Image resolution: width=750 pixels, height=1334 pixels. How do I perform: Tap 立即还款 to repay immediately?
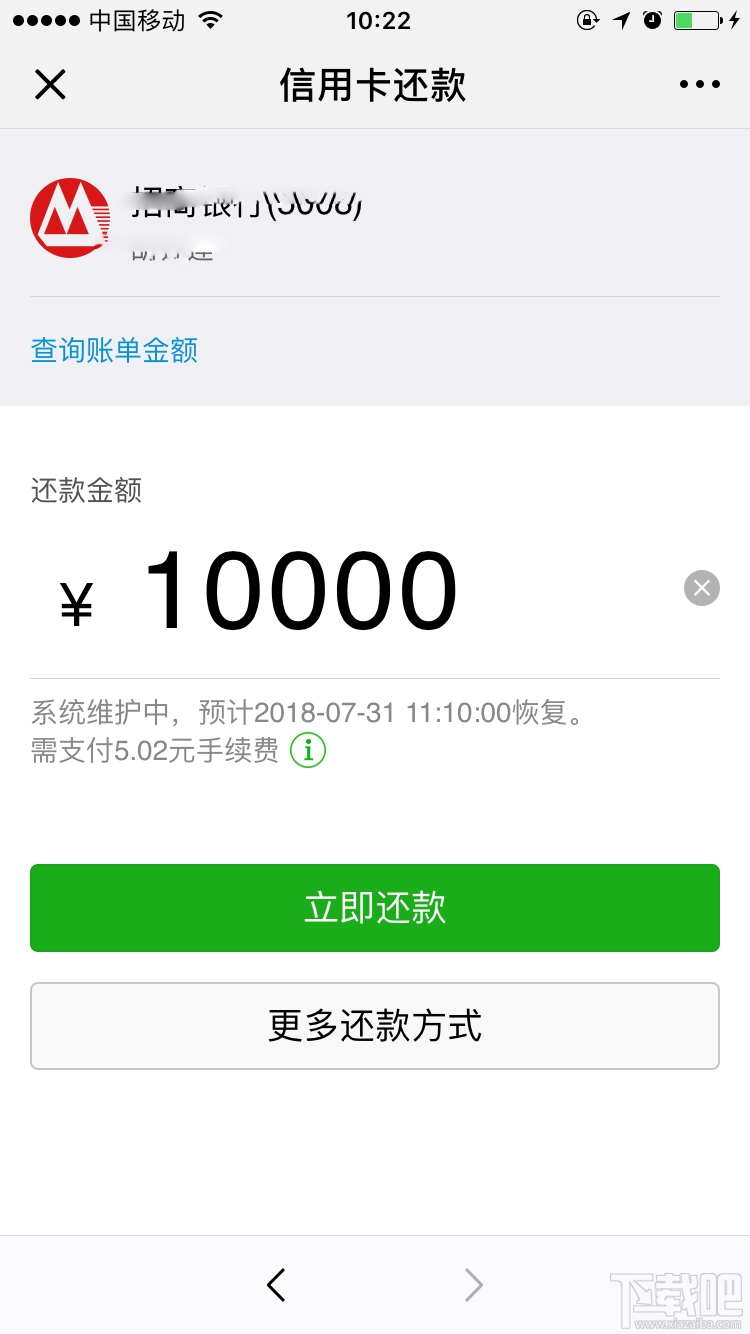pyautogui.click(x=375, y=907)
